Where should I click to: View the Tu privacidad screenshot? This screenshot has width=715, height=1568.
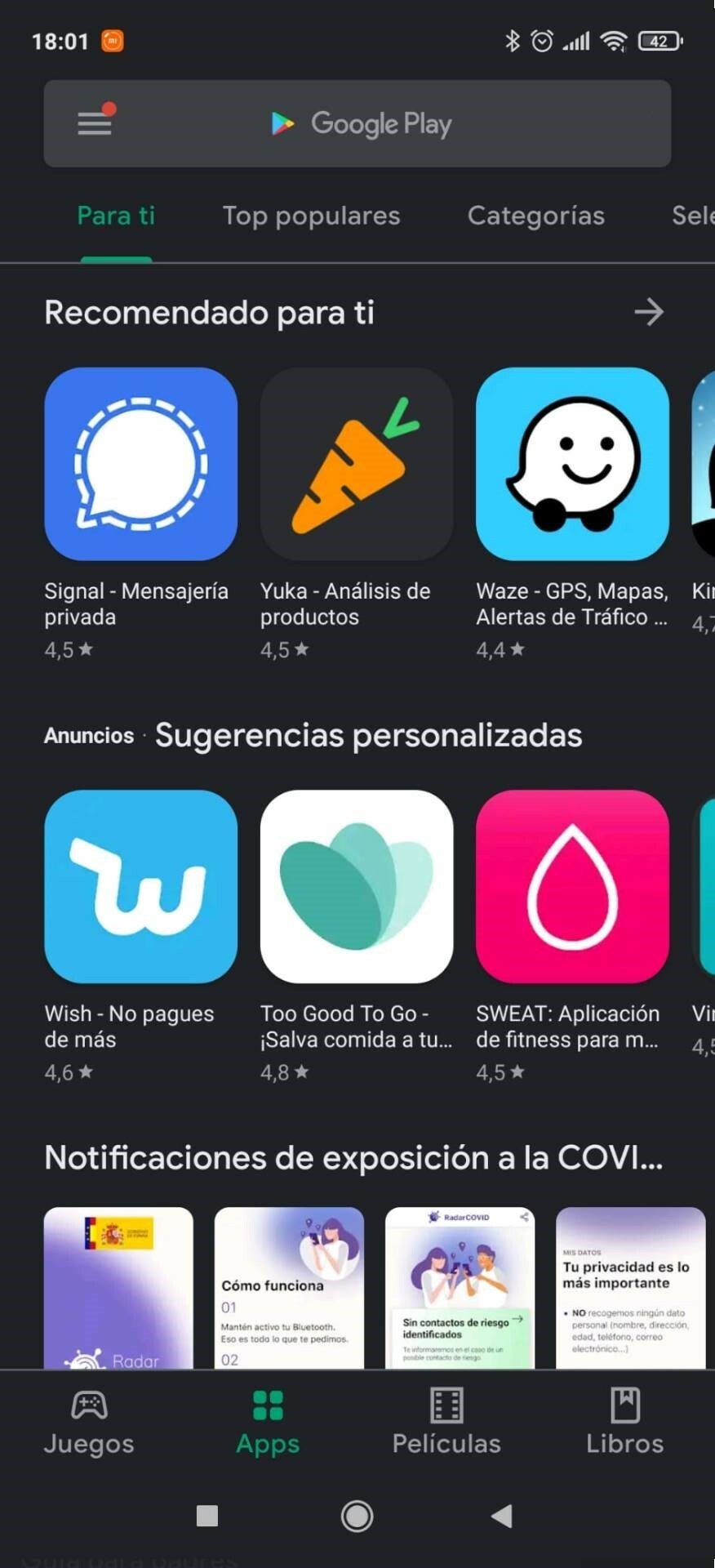[630, 1286]
